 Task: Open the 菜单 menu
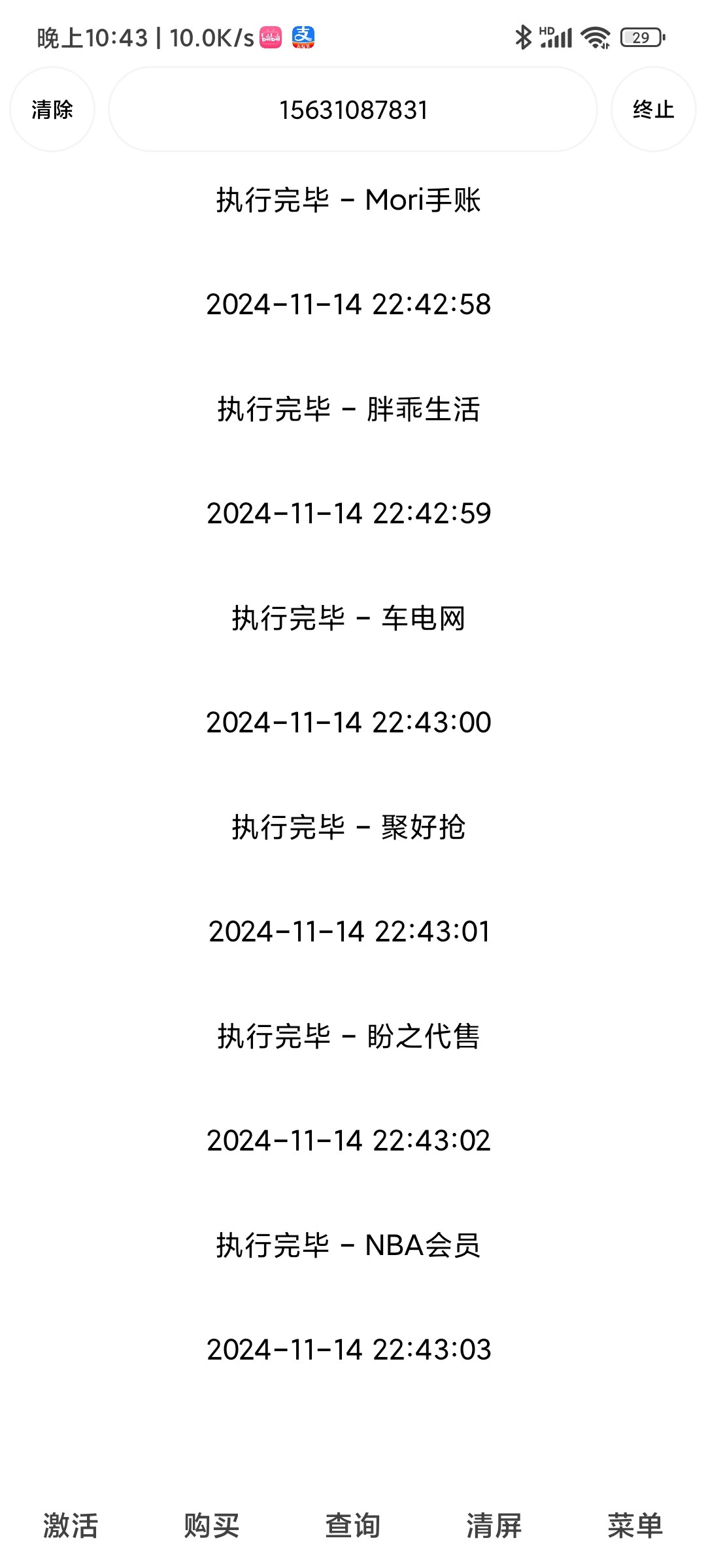tap(635, 1526)
